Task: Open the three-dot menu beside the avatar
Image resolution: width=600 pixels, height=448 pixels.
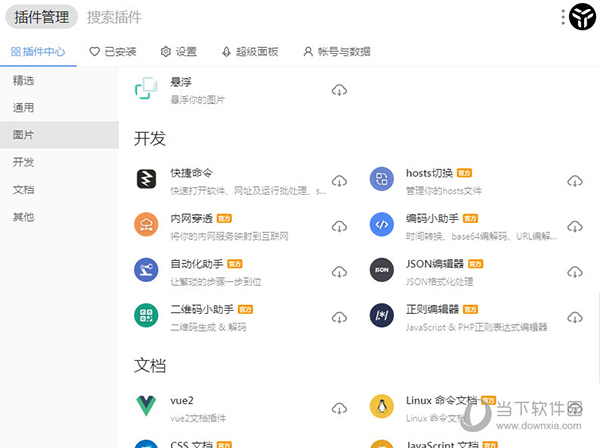Action: 563,17
